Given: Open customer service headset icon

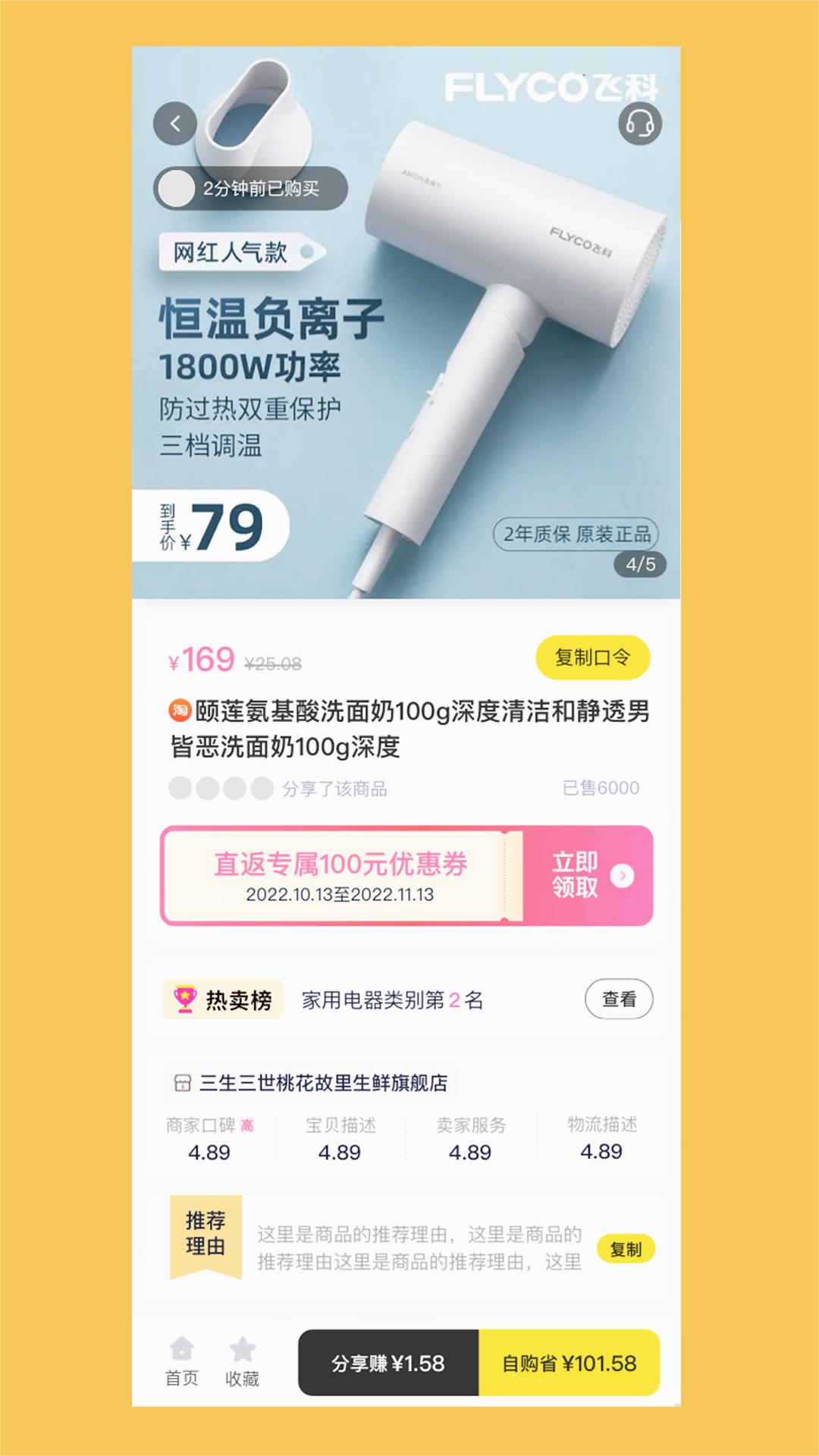Looking at the screenshot, I should (x=640, y=124).
